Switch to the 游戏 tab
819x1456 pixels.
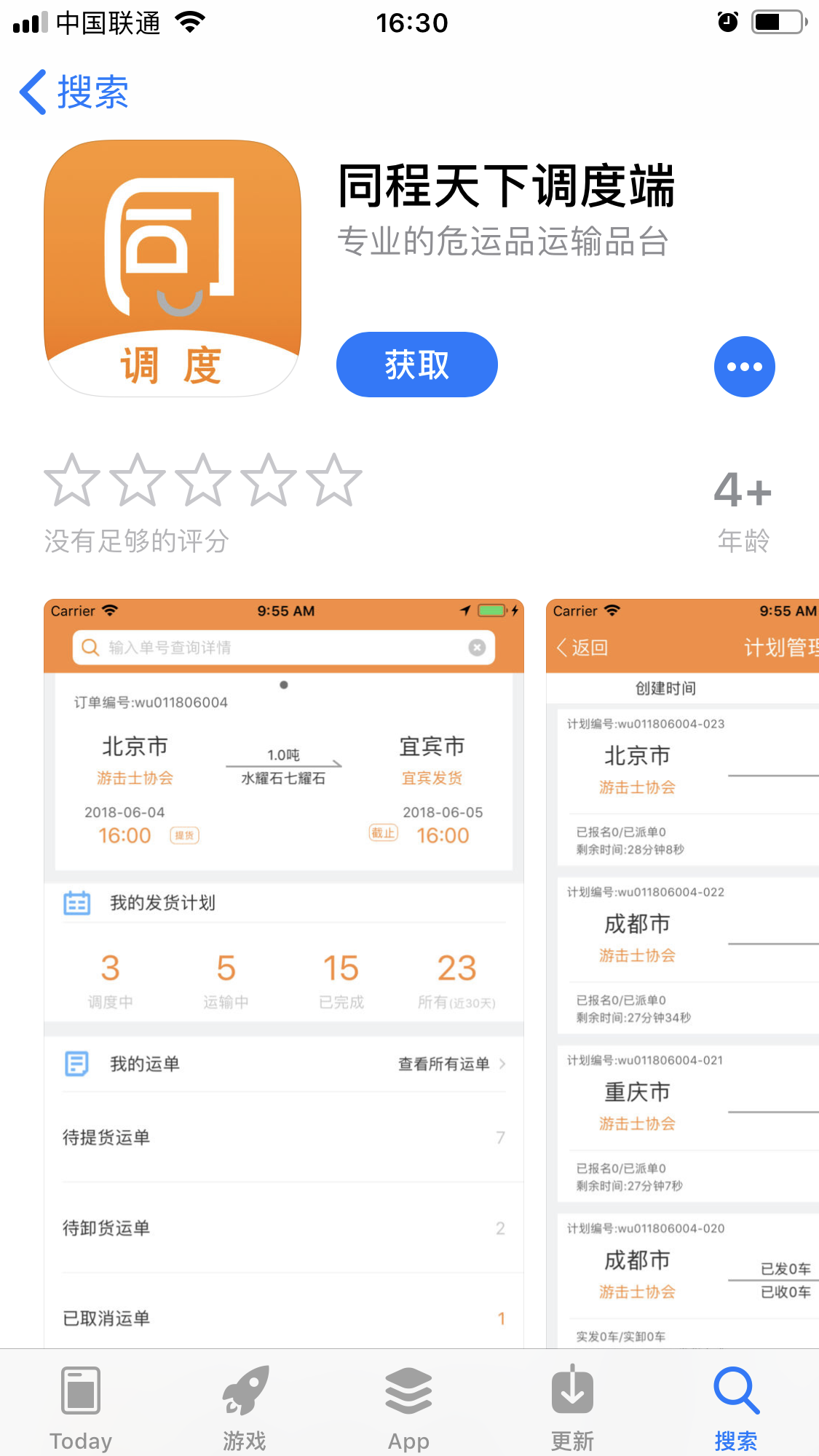tap(245, 1408)
